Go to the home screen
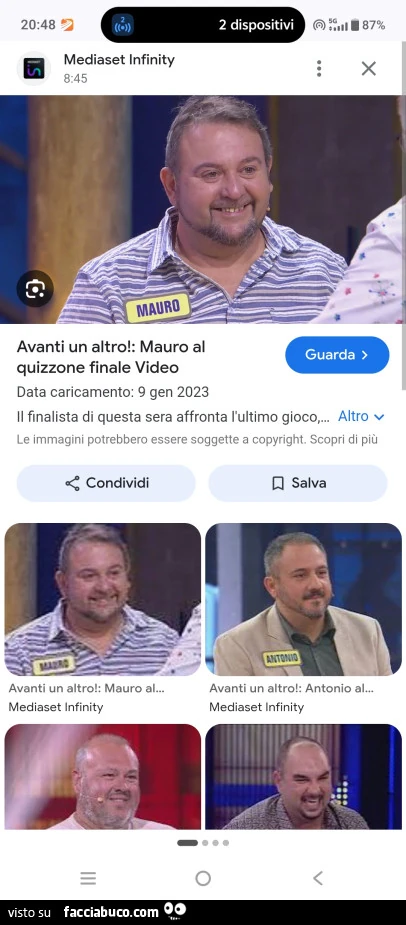406x925 pixels. pos(203,878)
